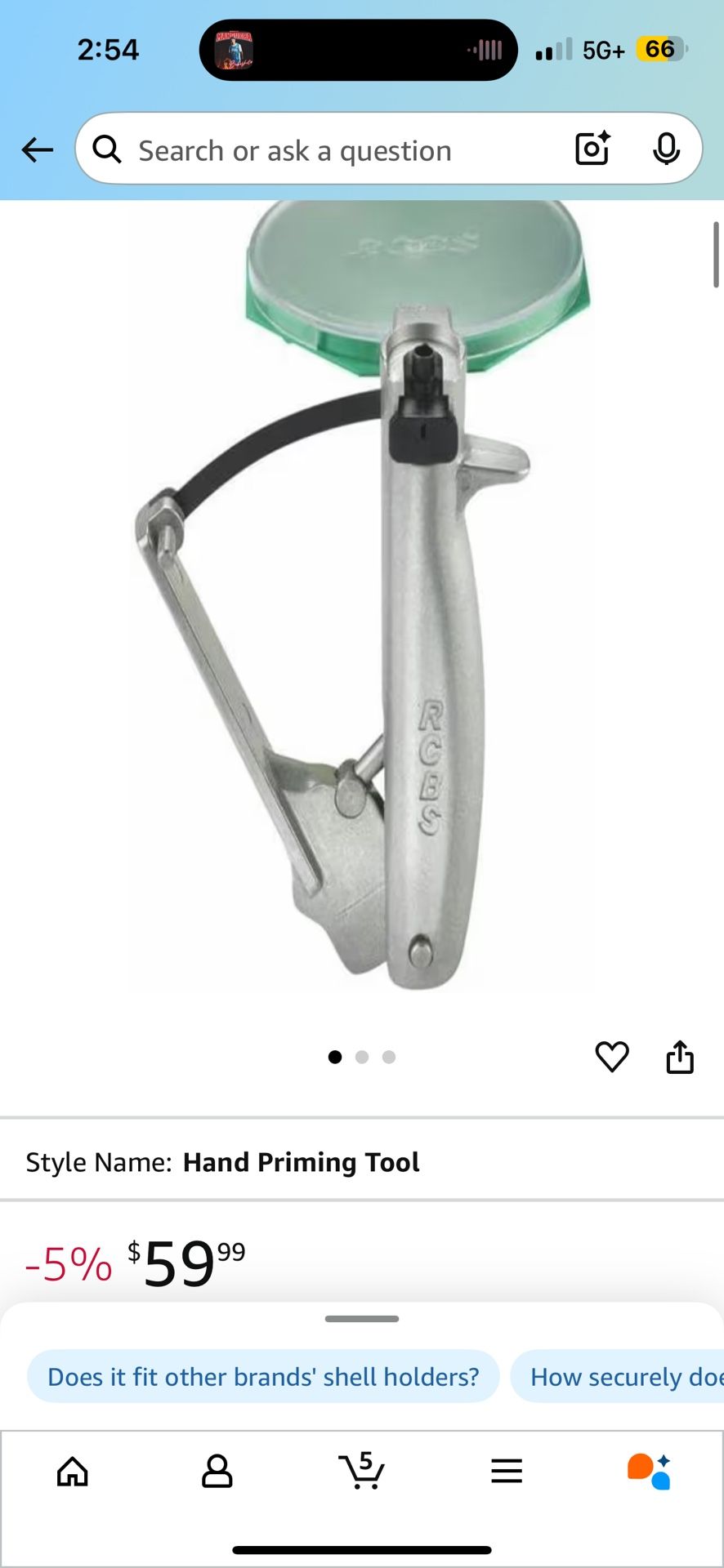
Task: Expand the bottom sheet drag handle
Action: point(362,1319)
